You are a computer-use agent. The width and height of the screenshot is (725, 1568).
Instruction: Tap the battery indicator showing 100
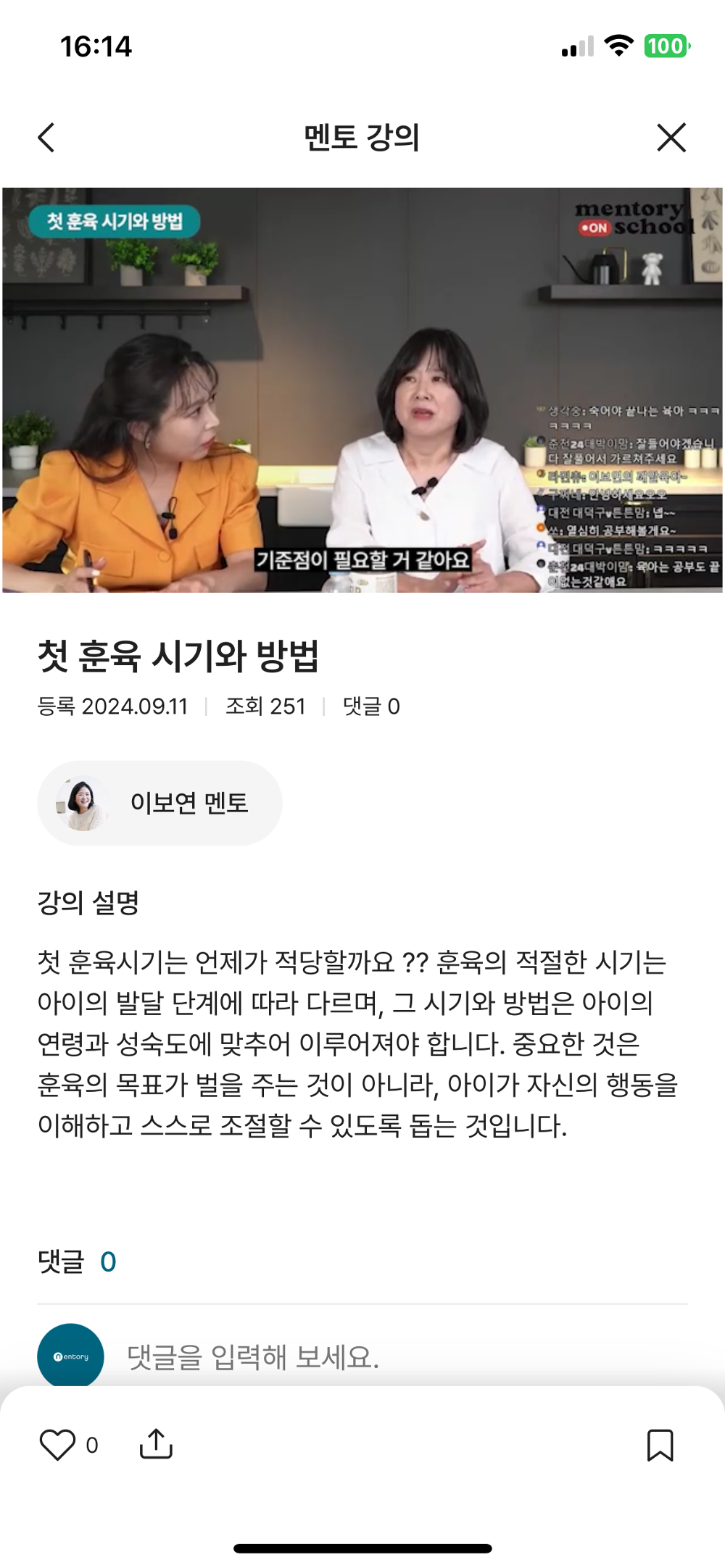pyautogui.click(x=668, y=44)
